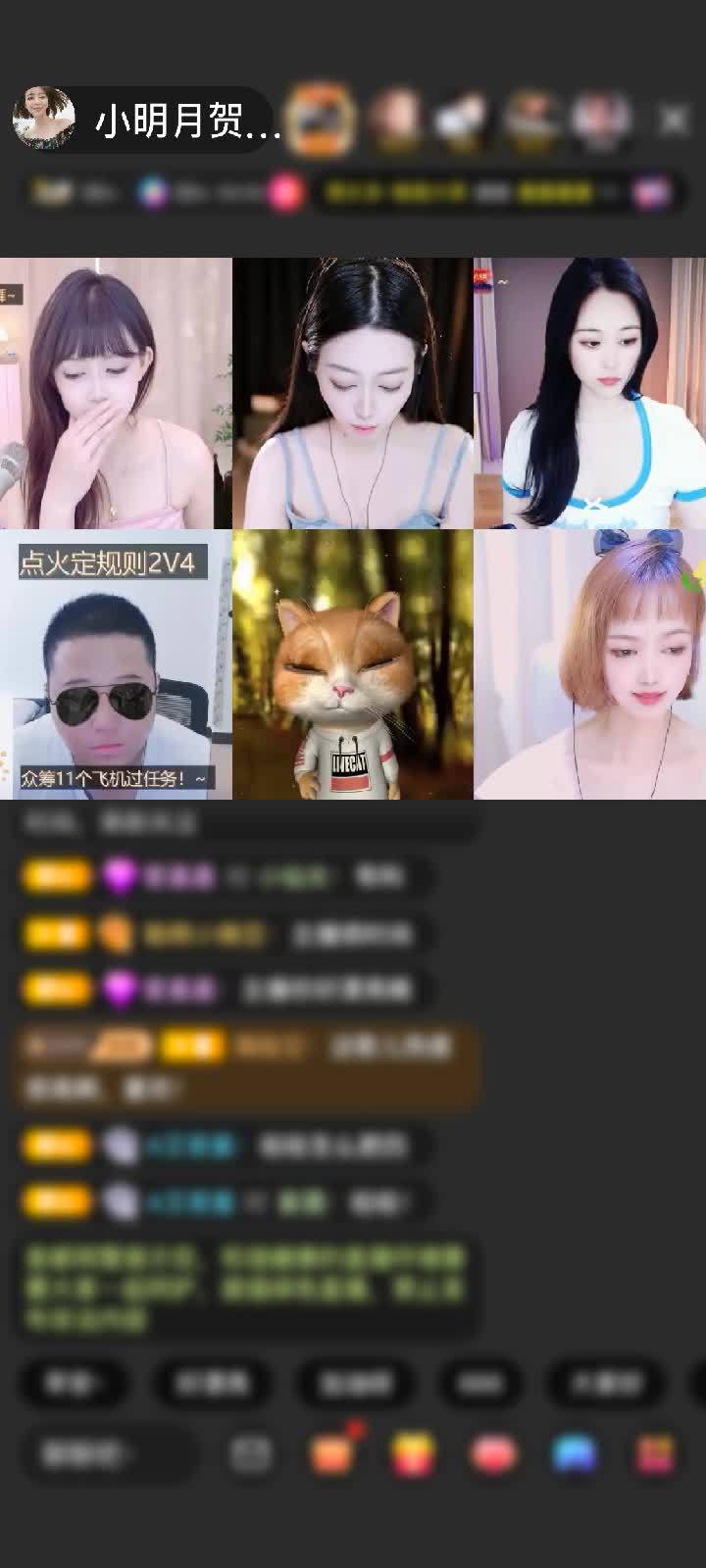Viewport: 706px width, 1568px height.
Task: Open the first viewer avatar next to the host name
Action: [x=321, y=120]
